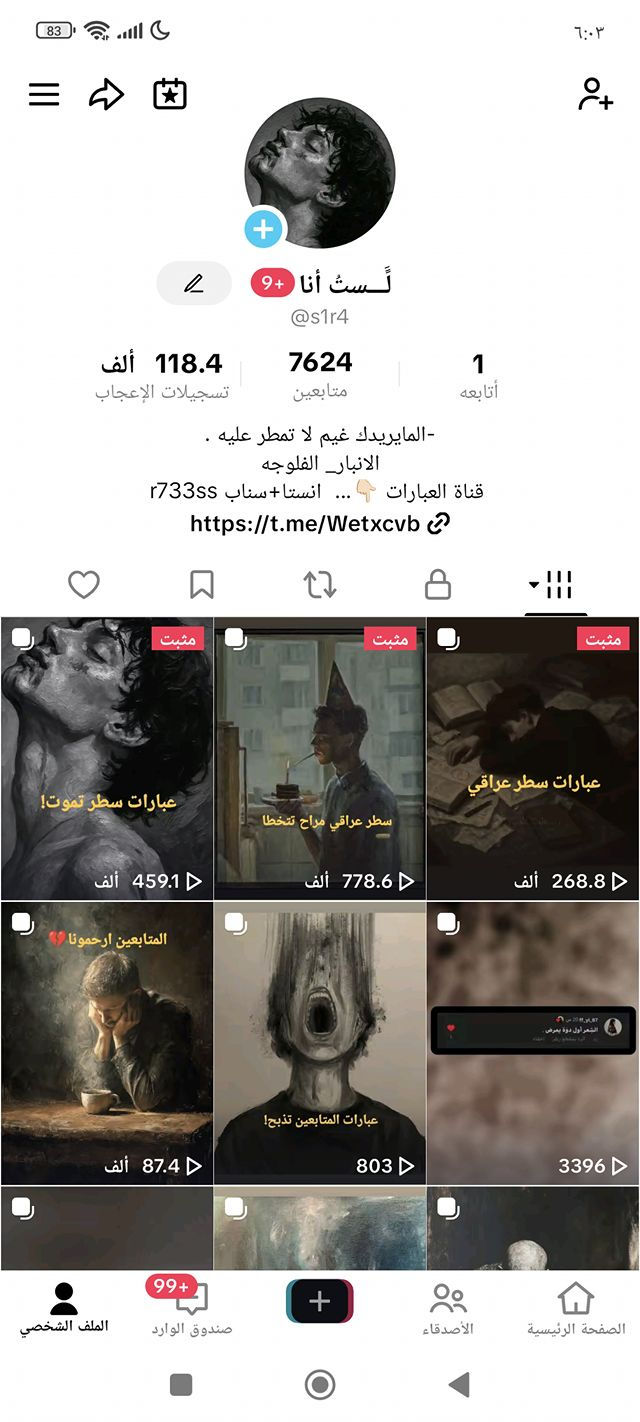This screenshot has width=640, height=1422.
Task: Open the pinned video with 459.1K views
Action: 106,758
